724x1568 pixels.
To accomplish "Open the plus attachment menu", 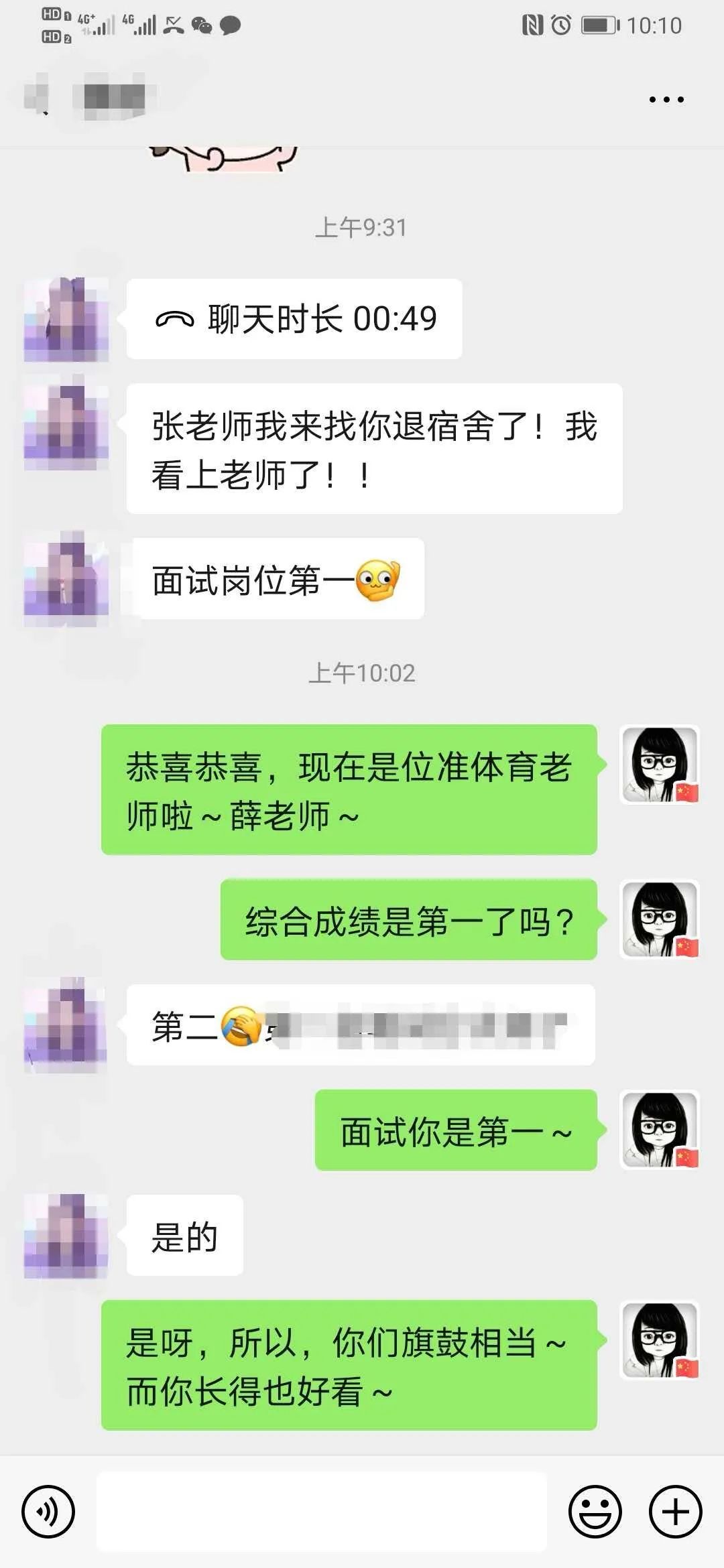I will (x=675, y=1511).
